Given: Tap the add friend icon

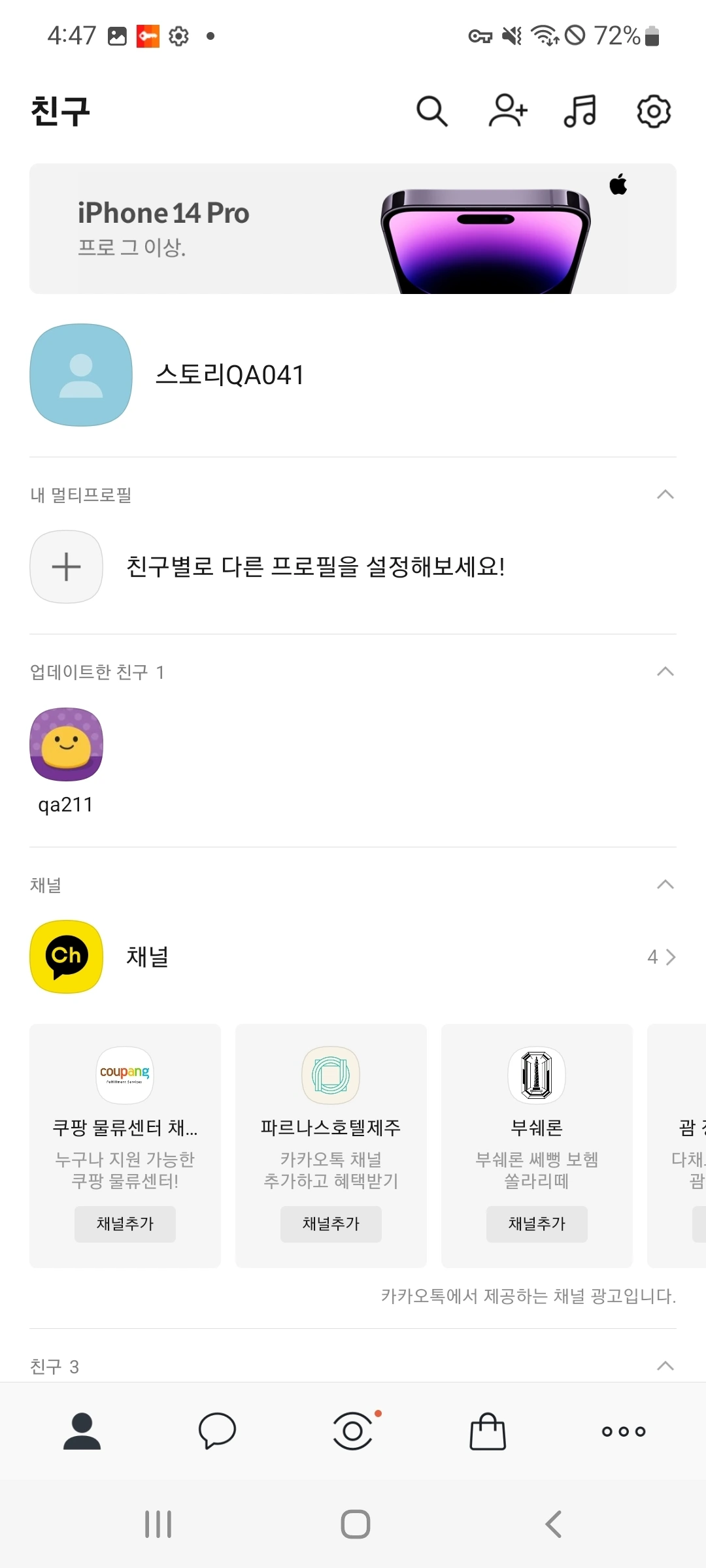Looking at the screenshot, I should pyautogui.click(x=508, y=111).
